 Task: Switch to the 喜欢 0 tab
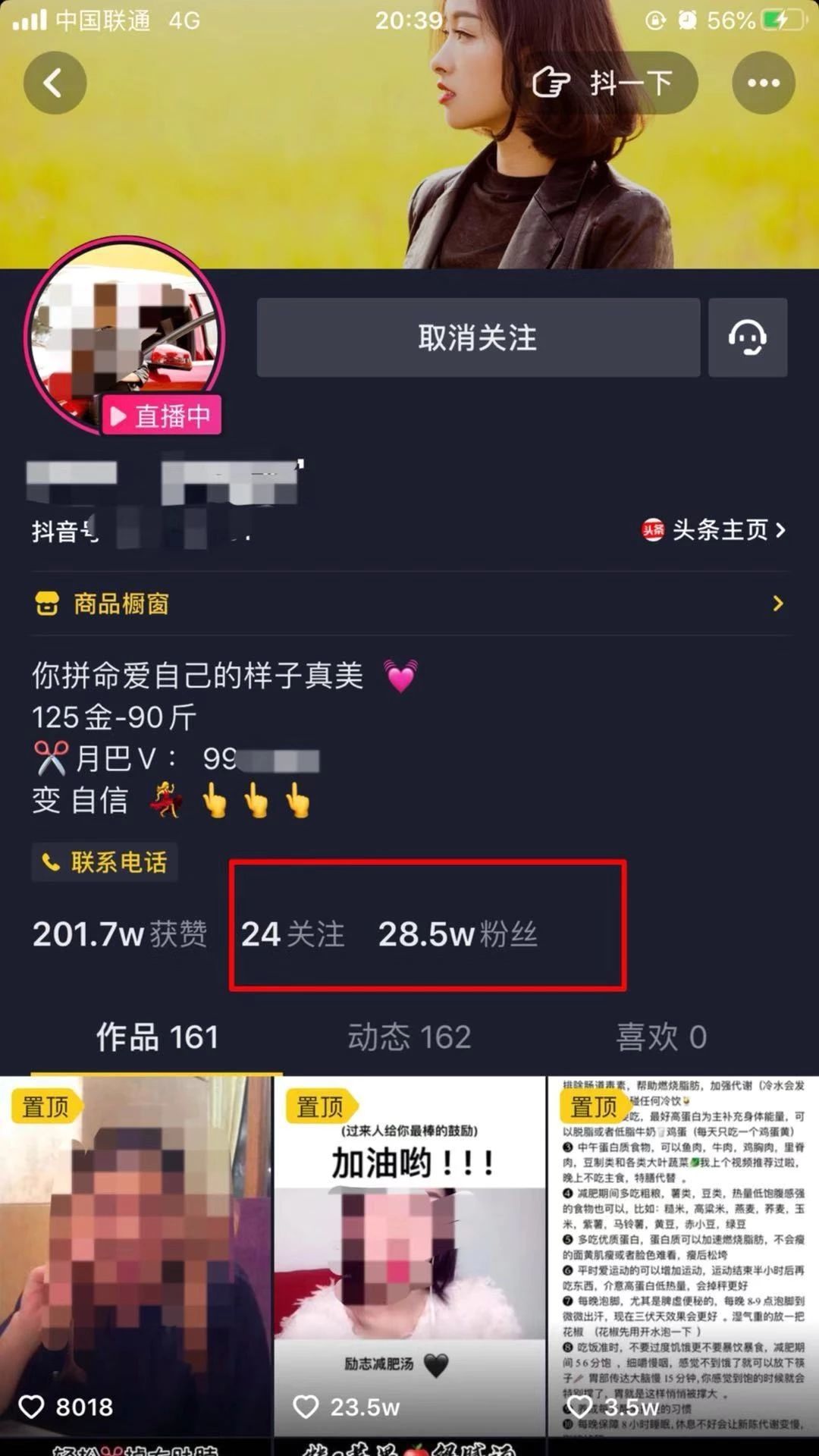661,1037
